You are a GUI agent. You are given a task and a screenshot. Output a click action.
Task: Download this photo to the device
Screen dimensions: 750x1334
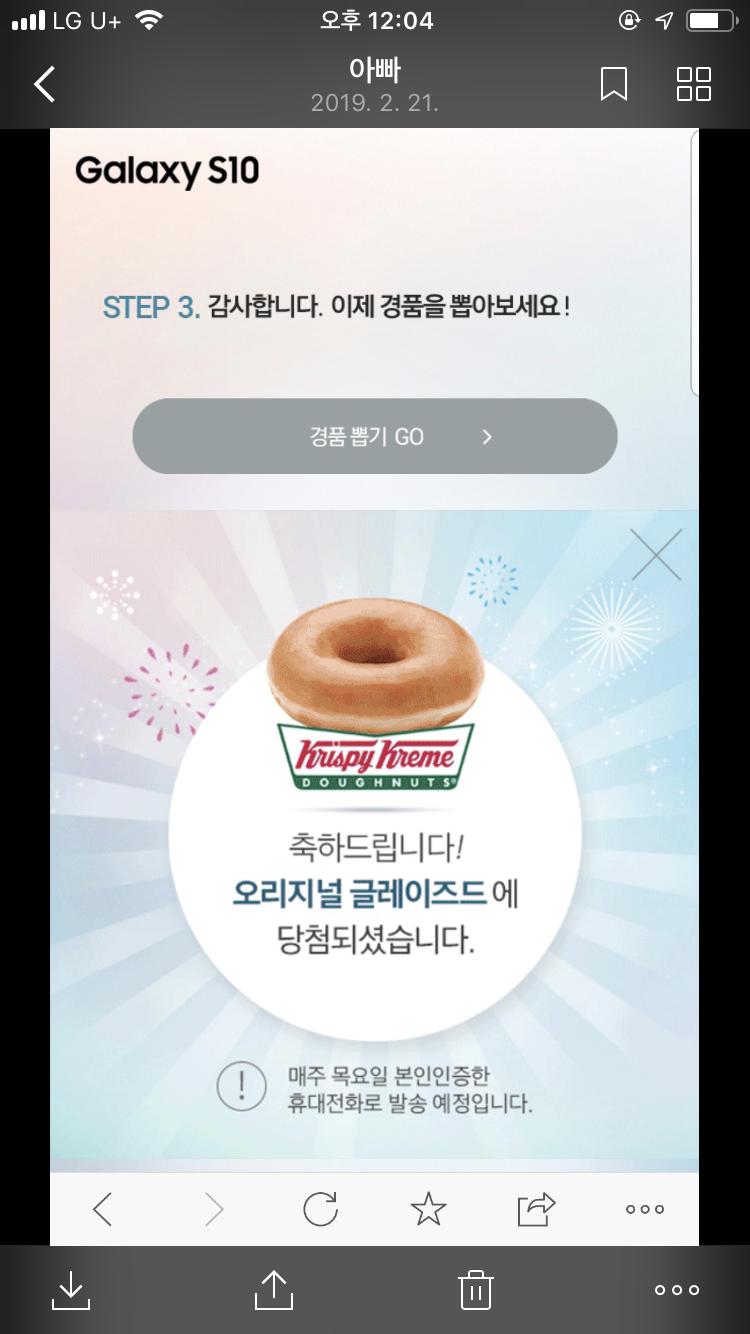click(x=71, y=1290)
